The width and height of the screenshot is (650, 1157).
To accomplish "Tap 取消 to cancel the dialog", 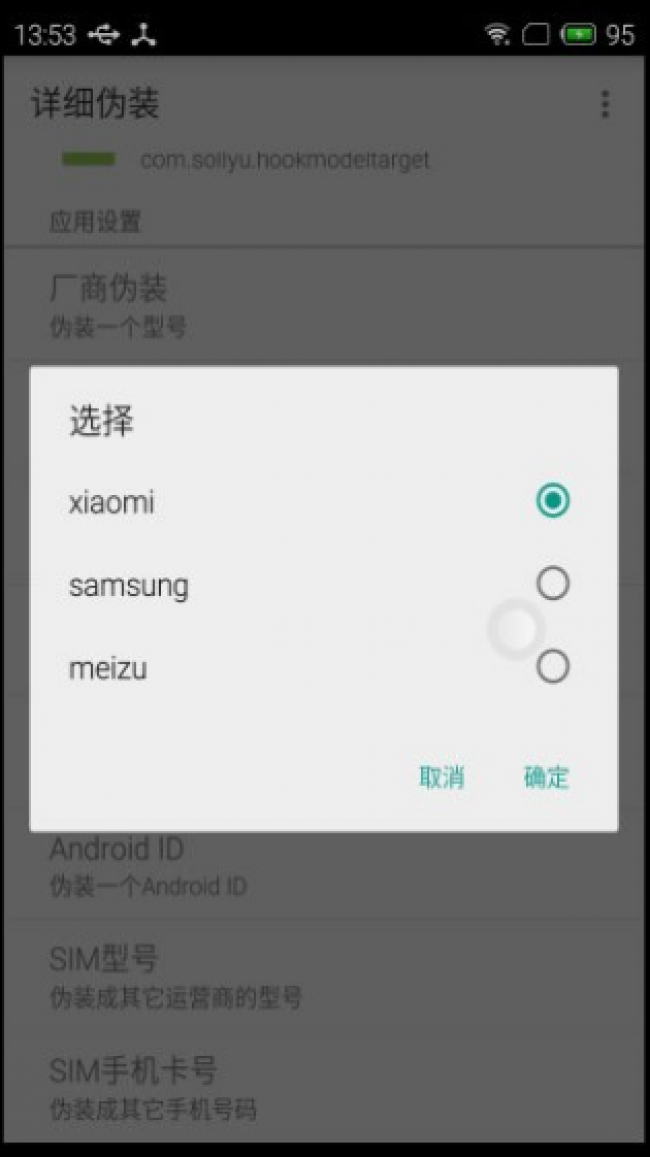I will click(x=441, y=777).
